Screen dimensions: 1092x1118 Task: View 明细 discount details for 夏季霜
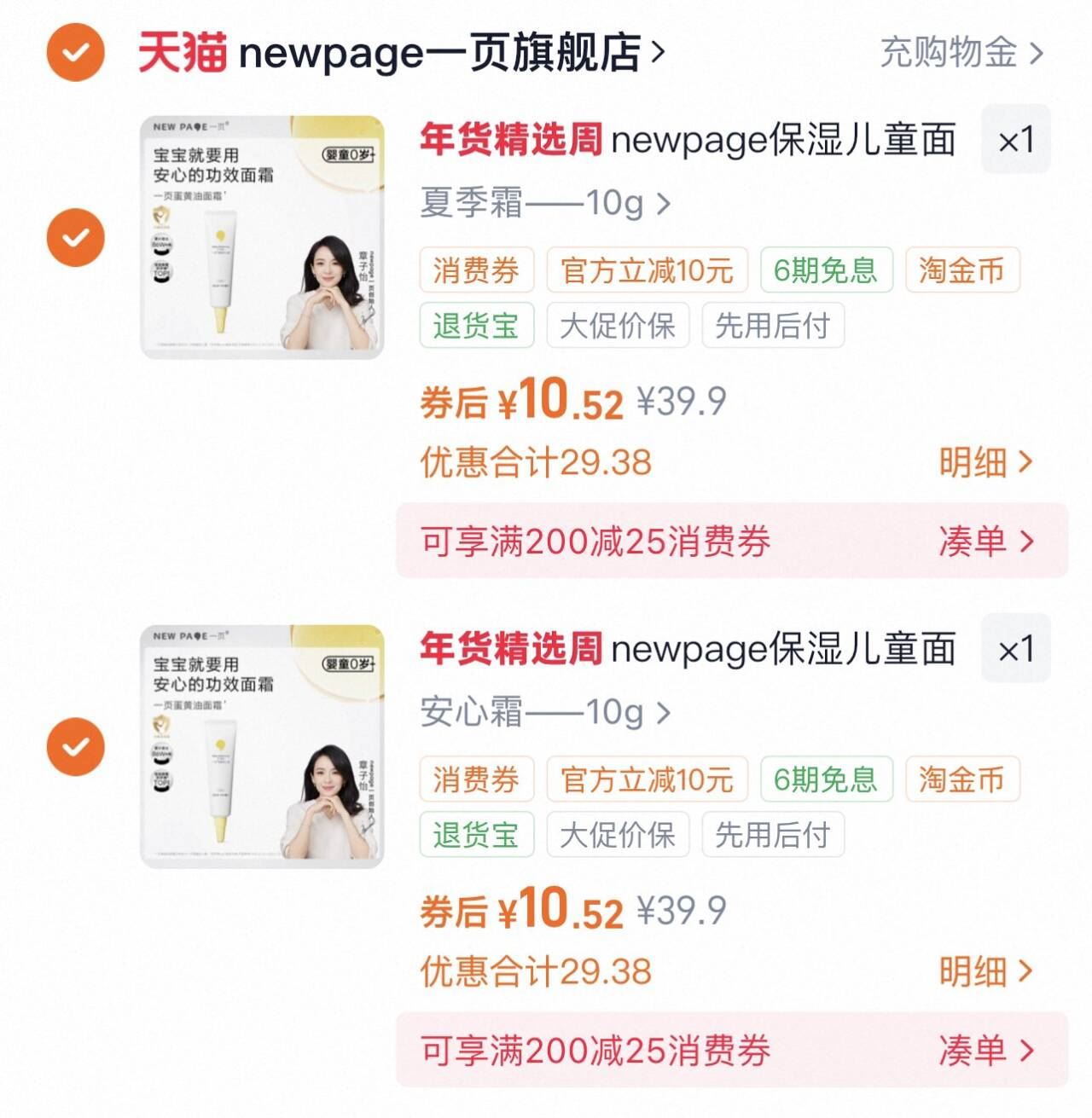985,462
